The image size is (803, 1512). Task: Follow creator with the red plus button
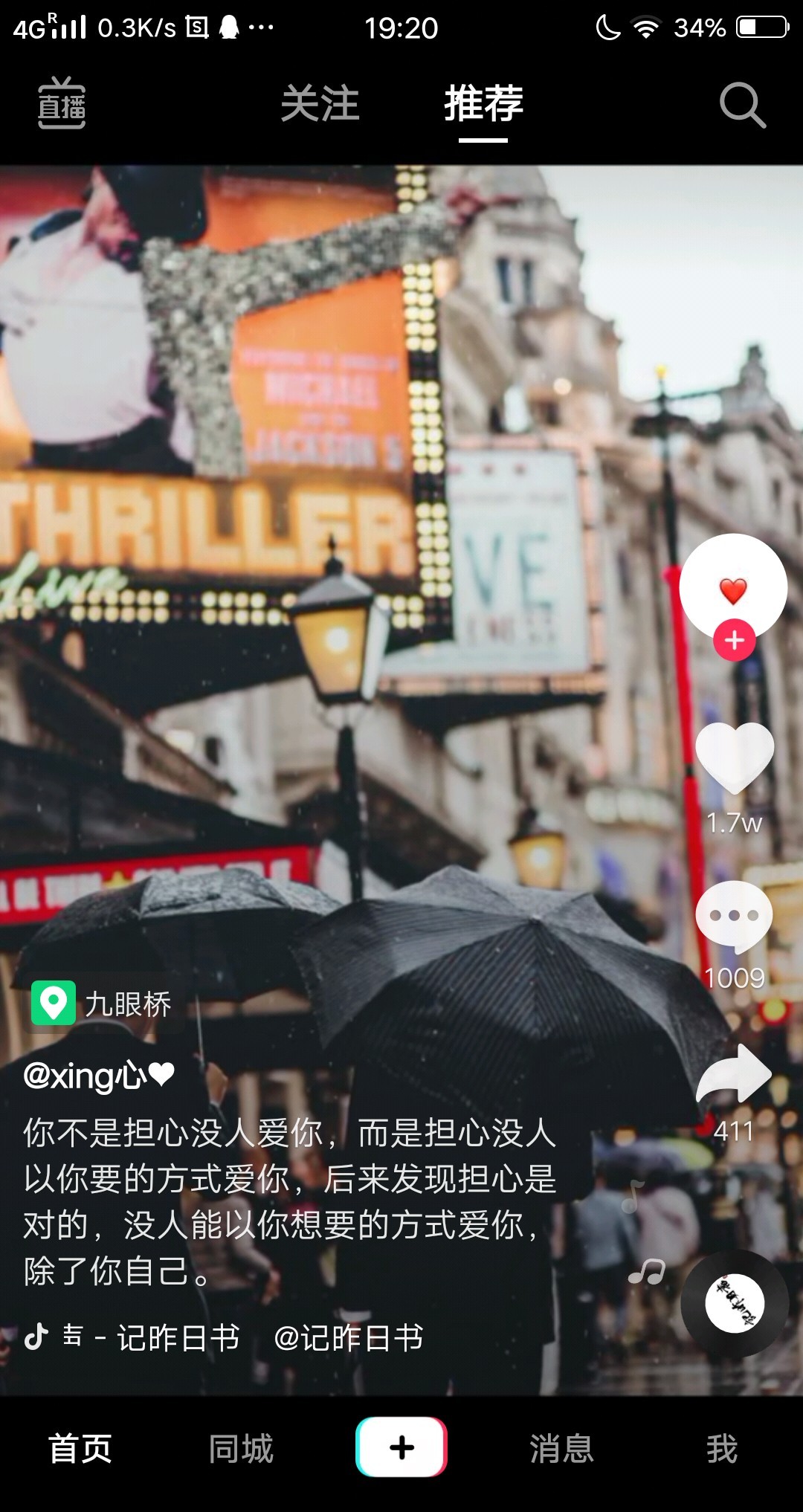[x=735, y=640]
